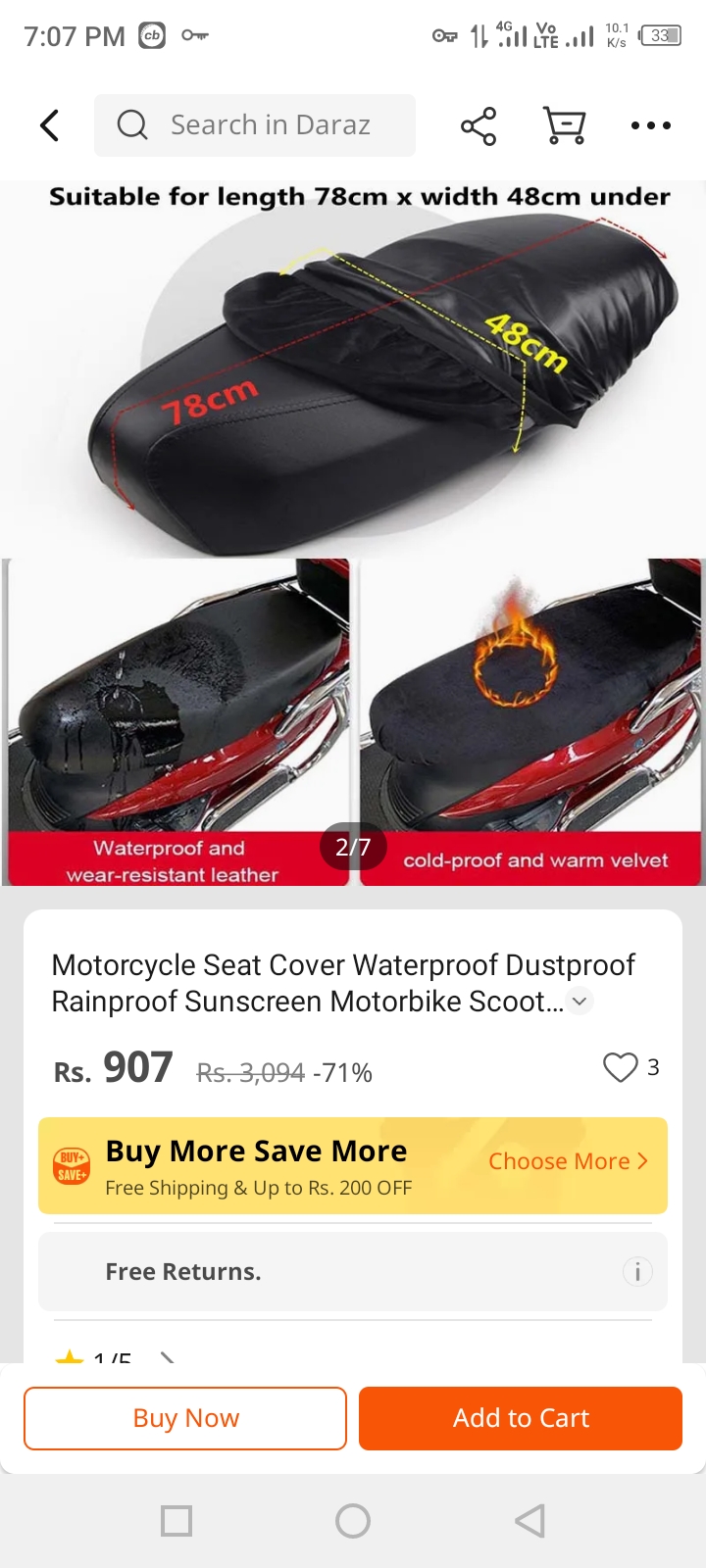Open the three-dot overflow menu
Screen dimensions: 706x1568
click(x=651, y=125)
